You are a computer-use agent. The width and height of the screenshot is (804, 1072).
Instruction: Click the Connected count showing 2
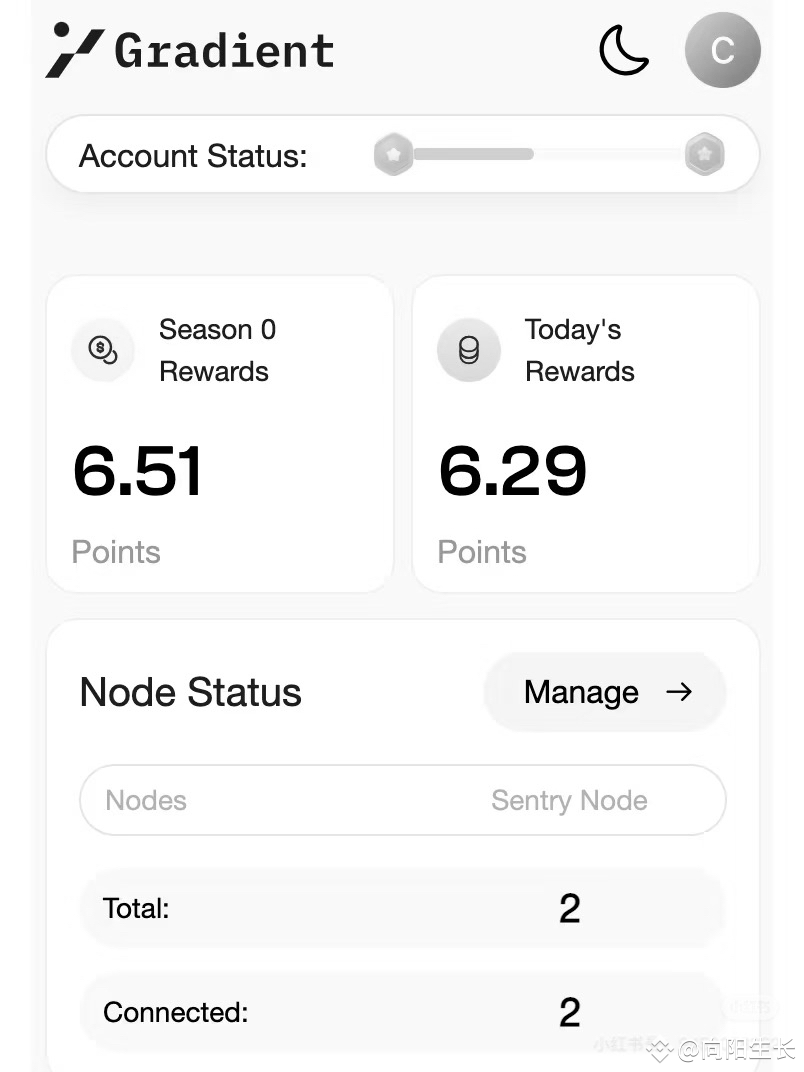tap(569, 1012)
